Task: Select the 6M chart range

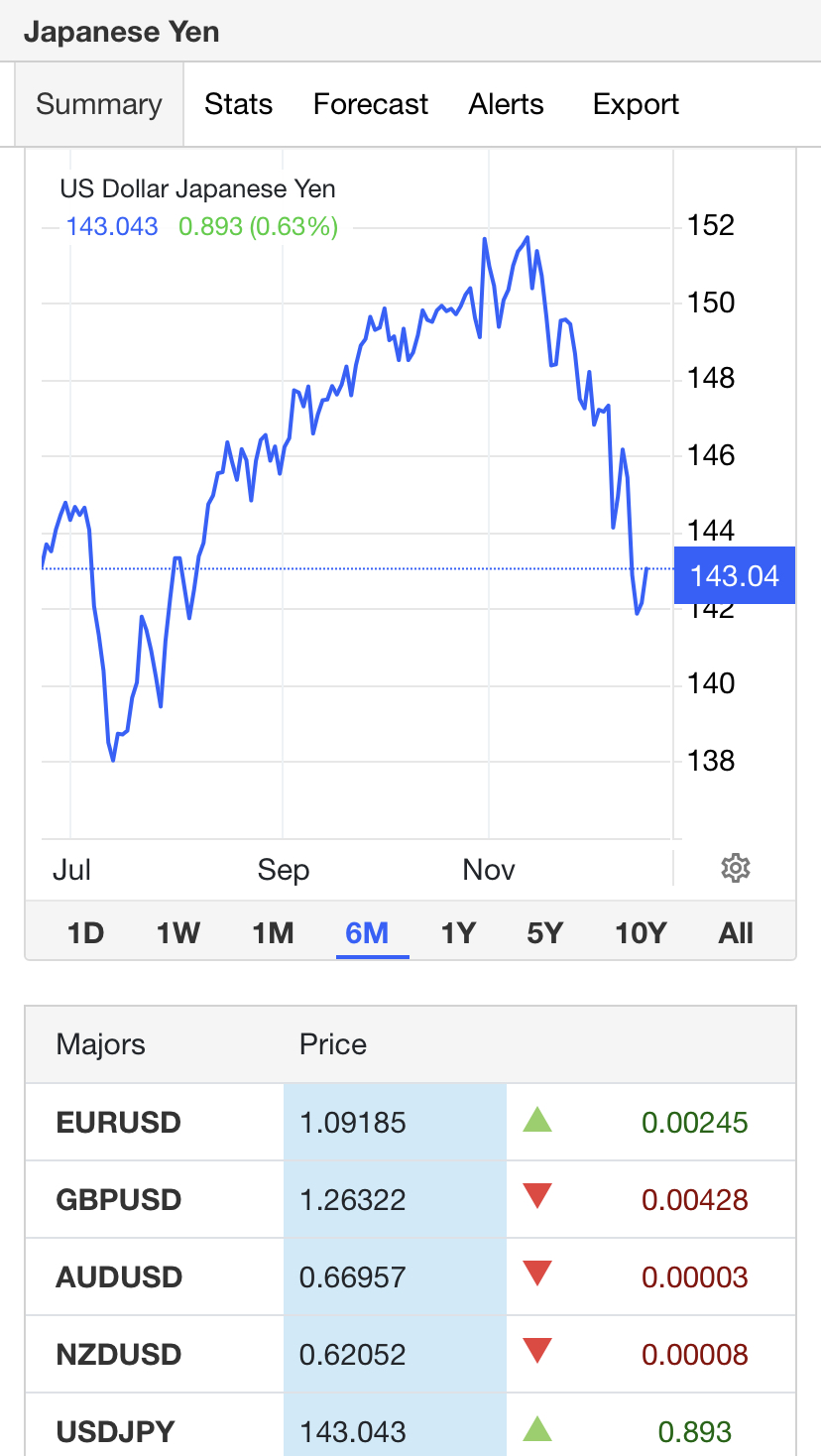Action: pyautogui.click(x=367, y=933)
